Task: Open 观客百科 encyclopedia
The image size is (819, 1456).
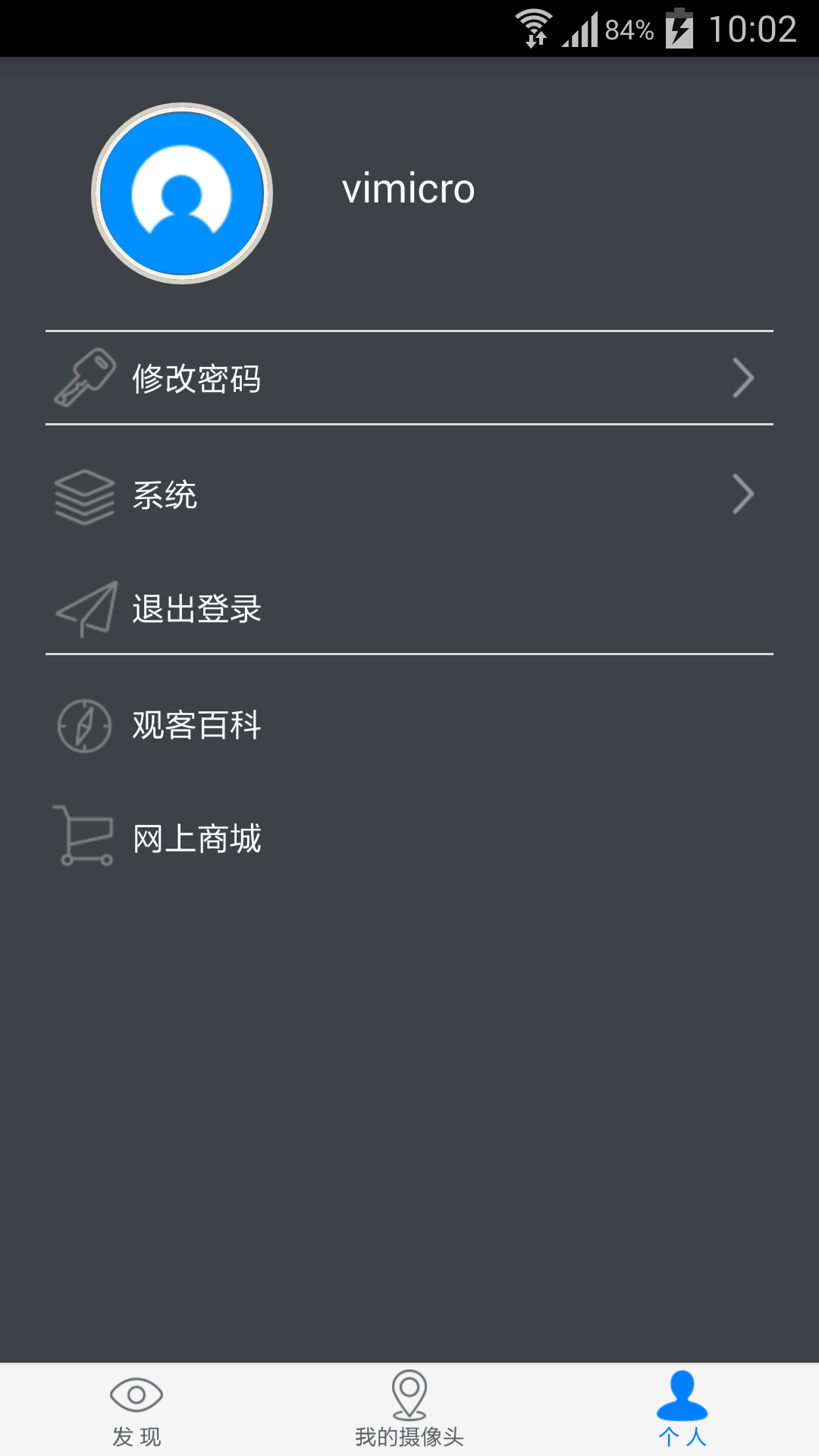Action: [x=409, y=725]
